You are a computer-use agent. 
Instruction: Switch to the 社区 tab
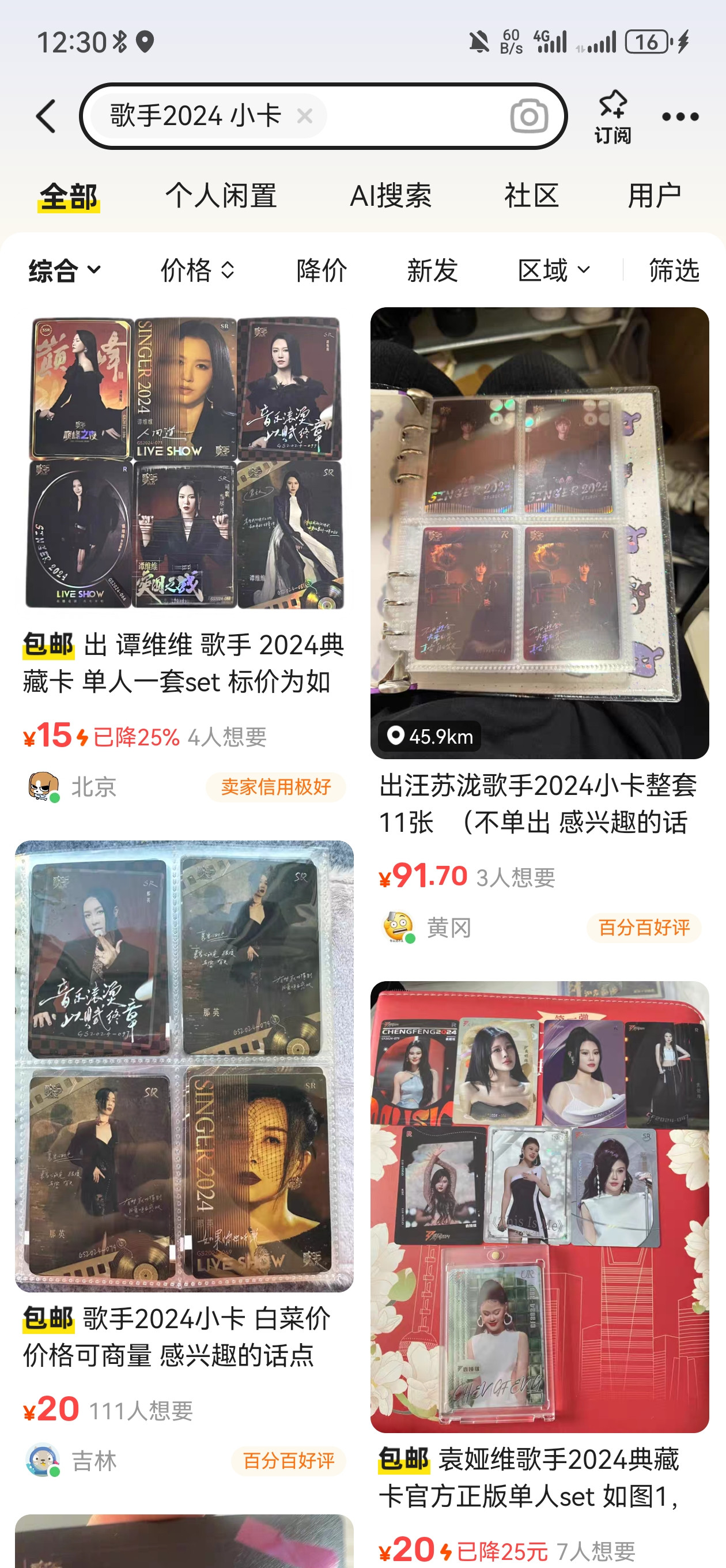tap(531, 196)
